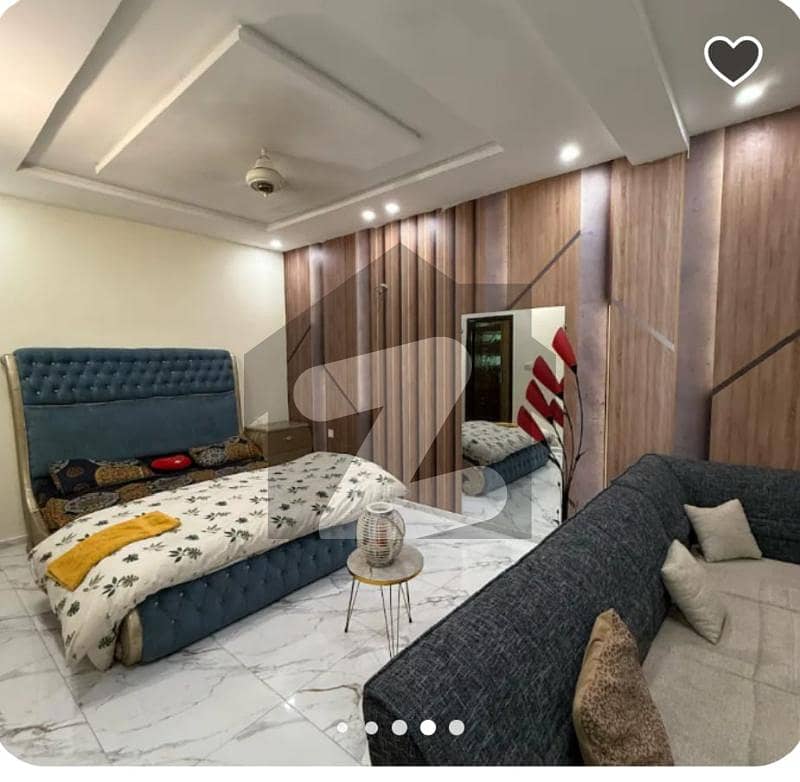Viewport: 800px width, 782px height.
Task: Save this property with the heart icon
Action: pyautogui.click(x=733, y=60)
